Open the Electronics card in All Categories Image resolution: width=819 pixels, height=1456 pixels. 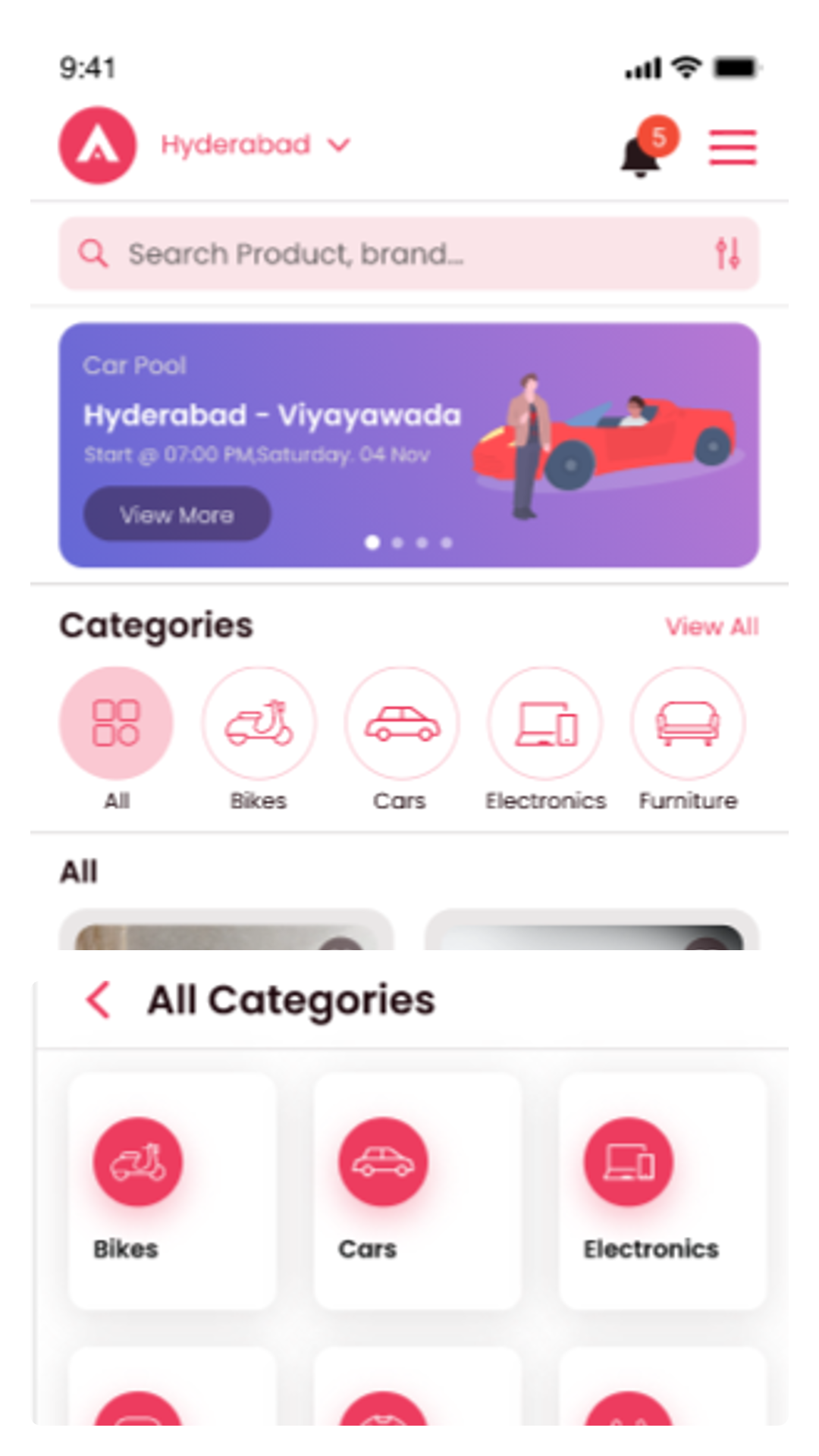[x=663, y=1191]
